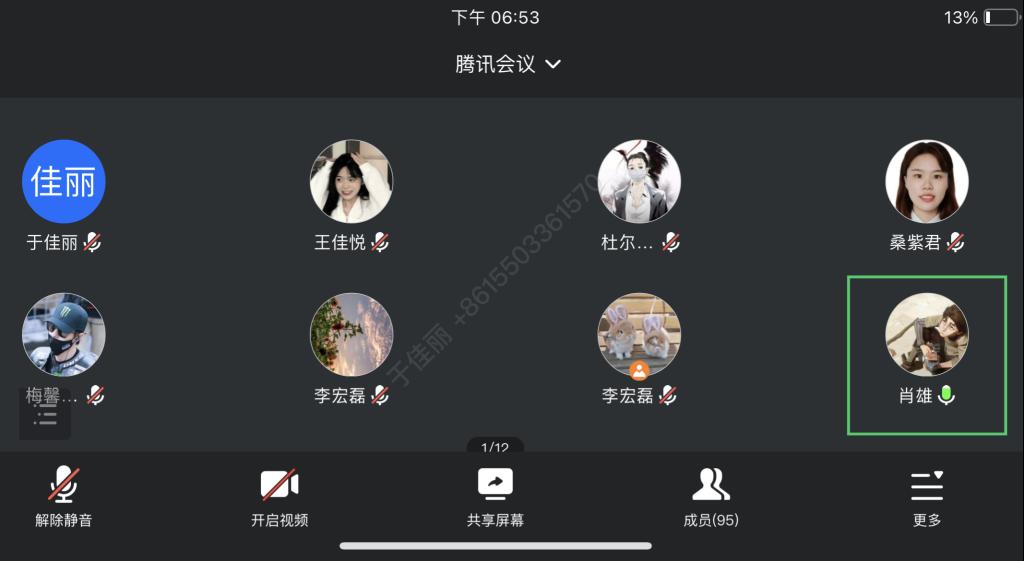Open the 更多 menu
This screenshot has height=561, width=1024.
tap(927, 496)
